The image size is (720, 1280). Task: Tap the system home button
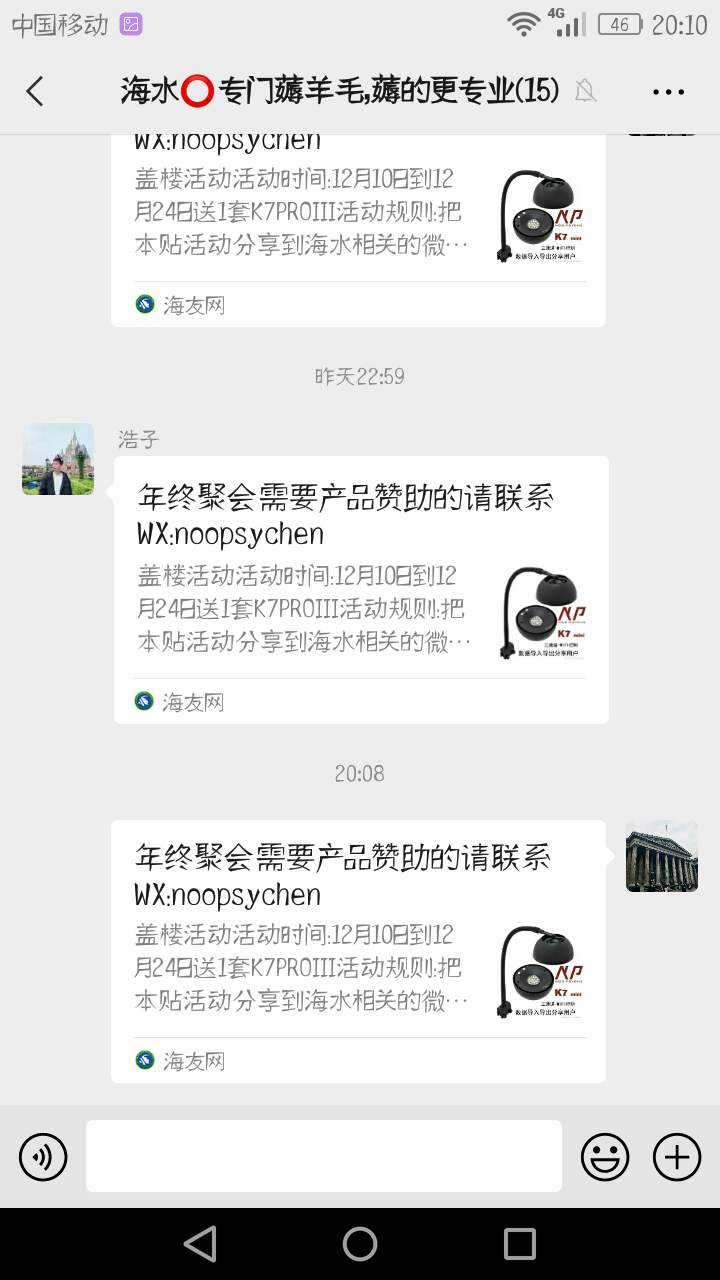[x=360, y=1244]
